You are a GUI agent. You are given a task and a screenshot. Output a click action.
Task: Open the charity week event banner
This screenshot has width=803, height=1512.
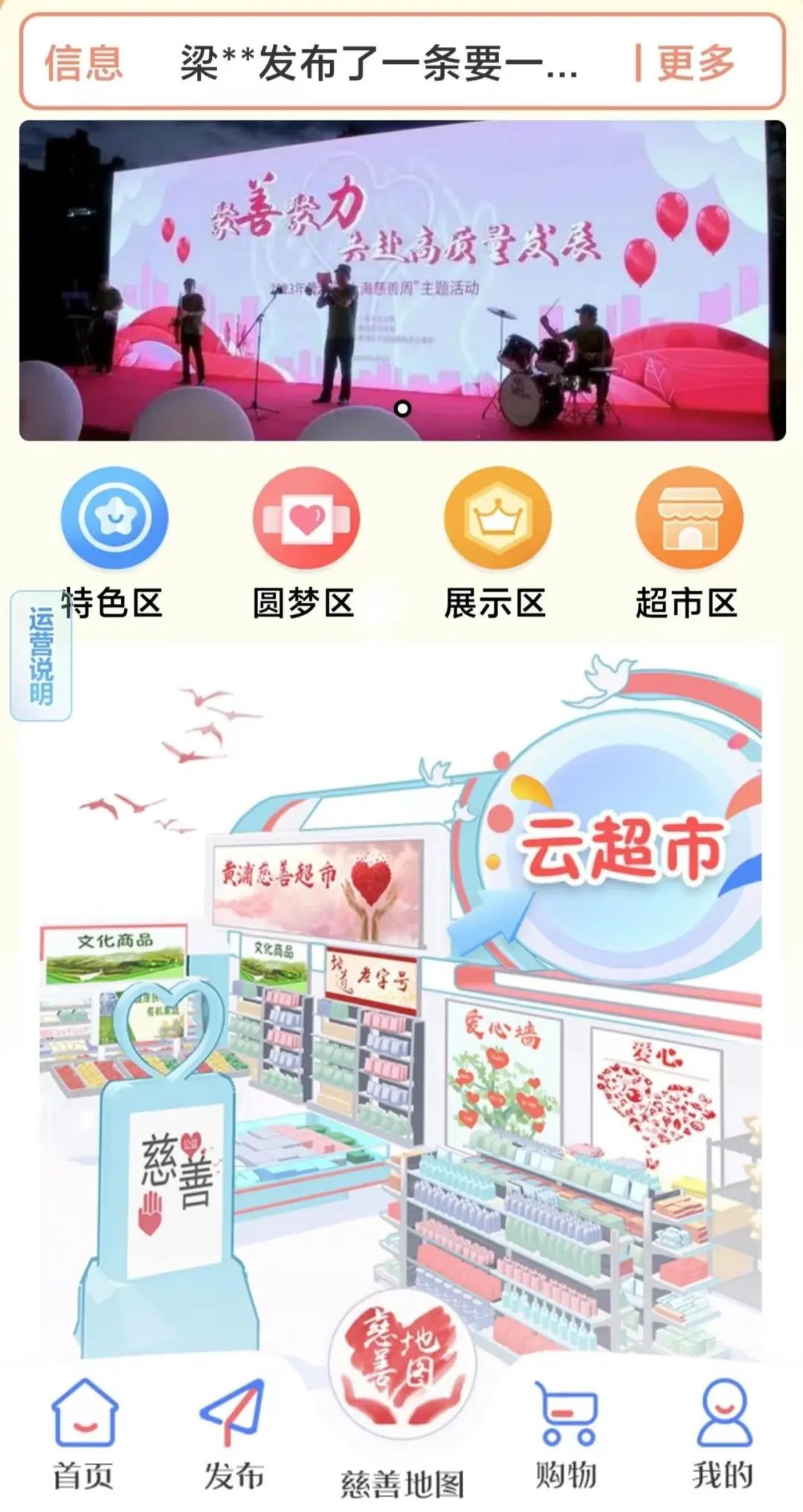pyautogui.click(x=401, y=280)
